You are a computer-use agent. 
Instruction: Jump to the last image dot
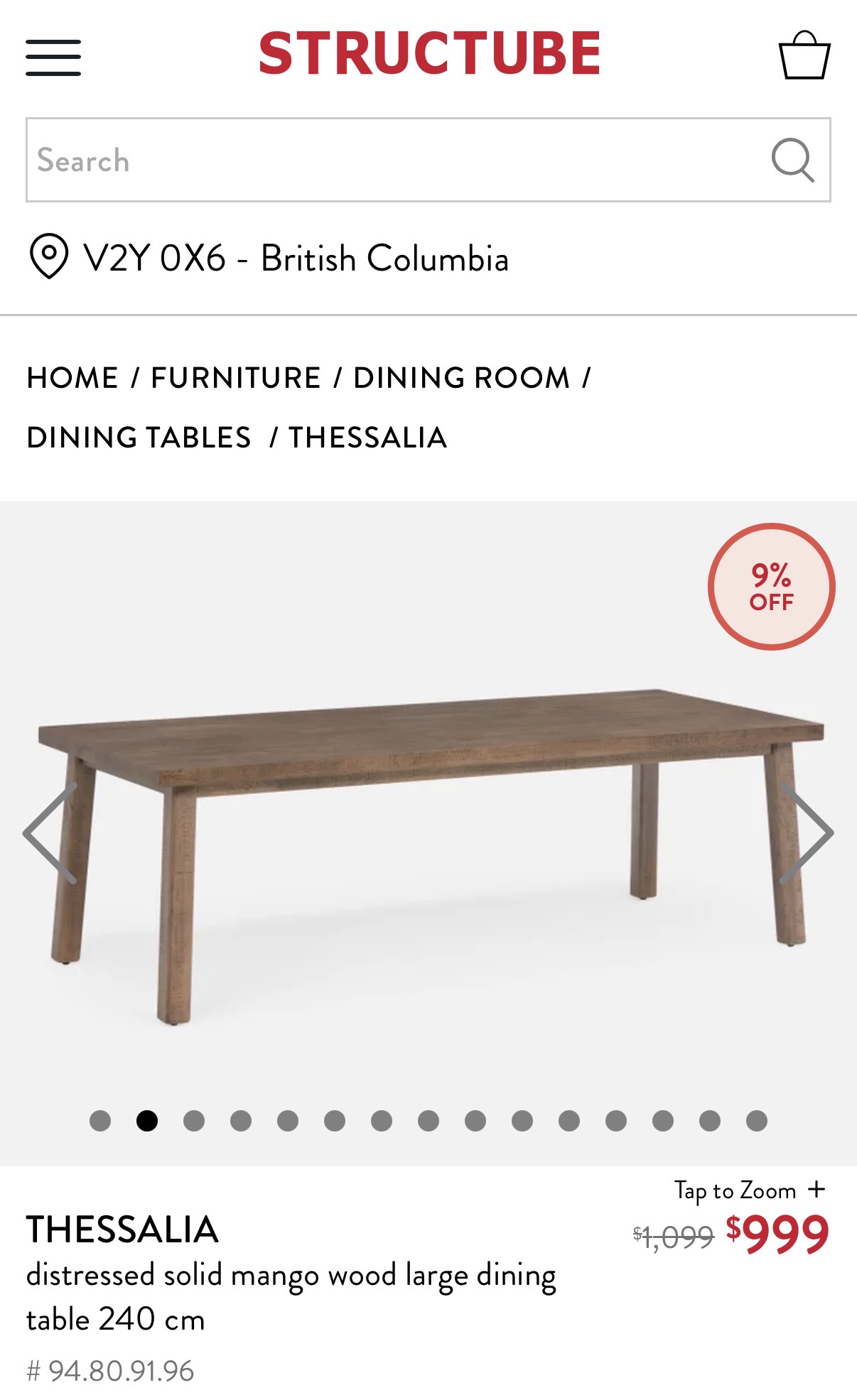pos(757,1121)
